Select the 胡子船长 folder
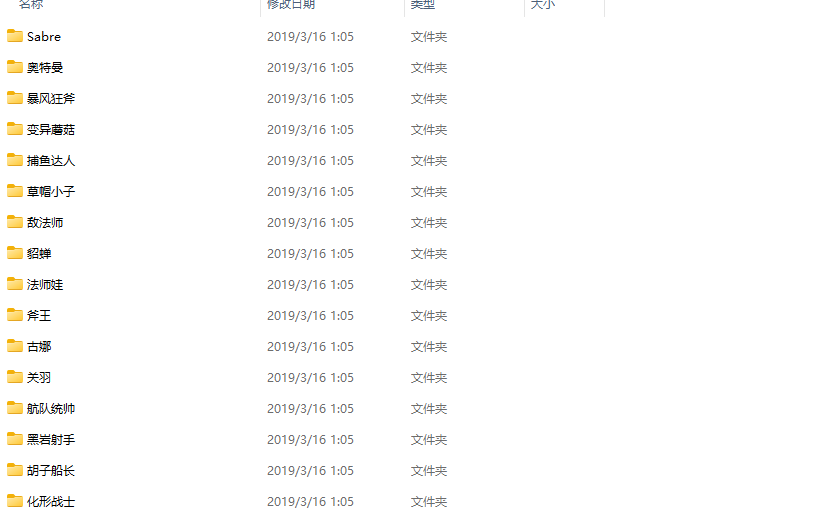The image size is (825, 527). tap(50, 471)
